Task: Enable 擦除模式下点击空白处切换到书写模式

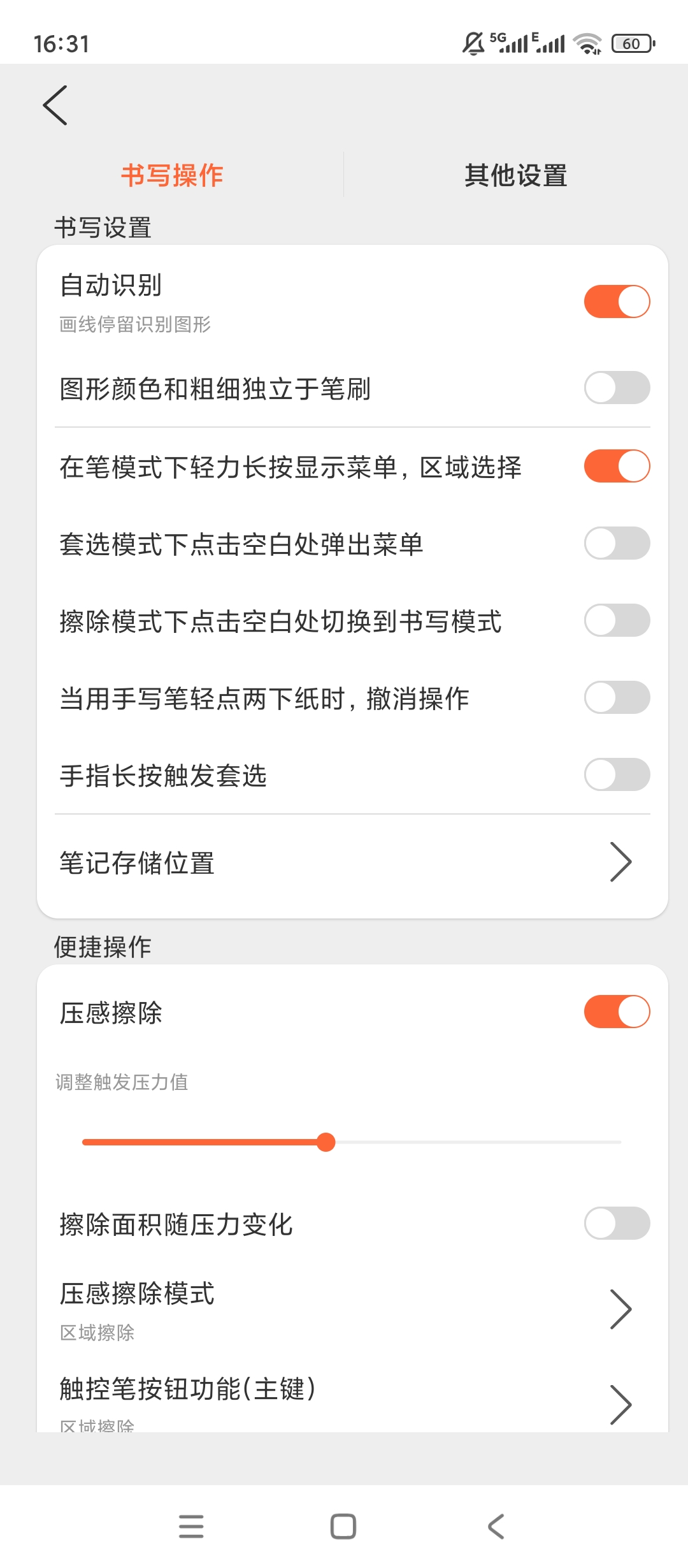Action: coord(617,620)
